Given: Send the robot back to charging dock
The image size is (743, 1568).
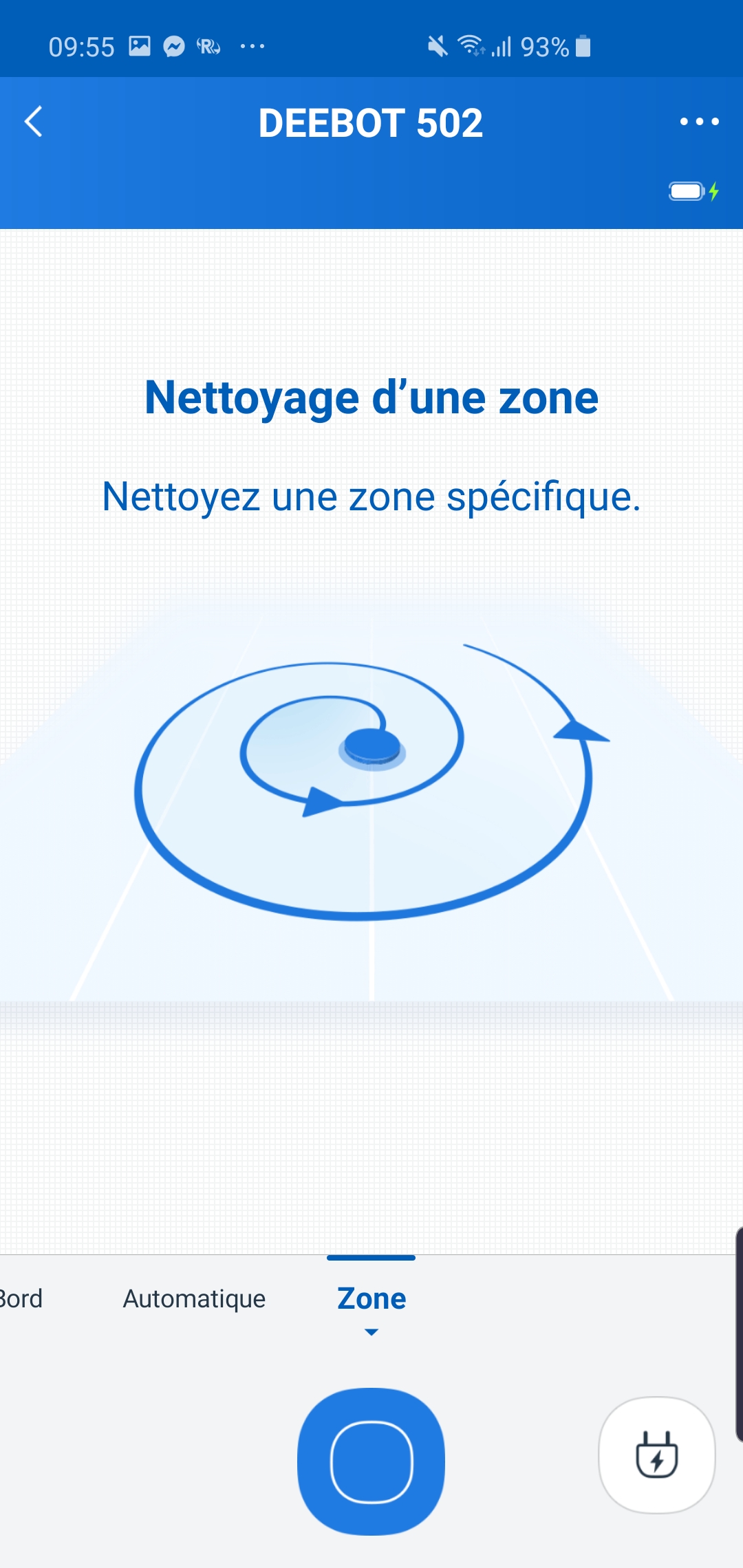Looking at the screenshot, I should click(x=657, y=1455).
